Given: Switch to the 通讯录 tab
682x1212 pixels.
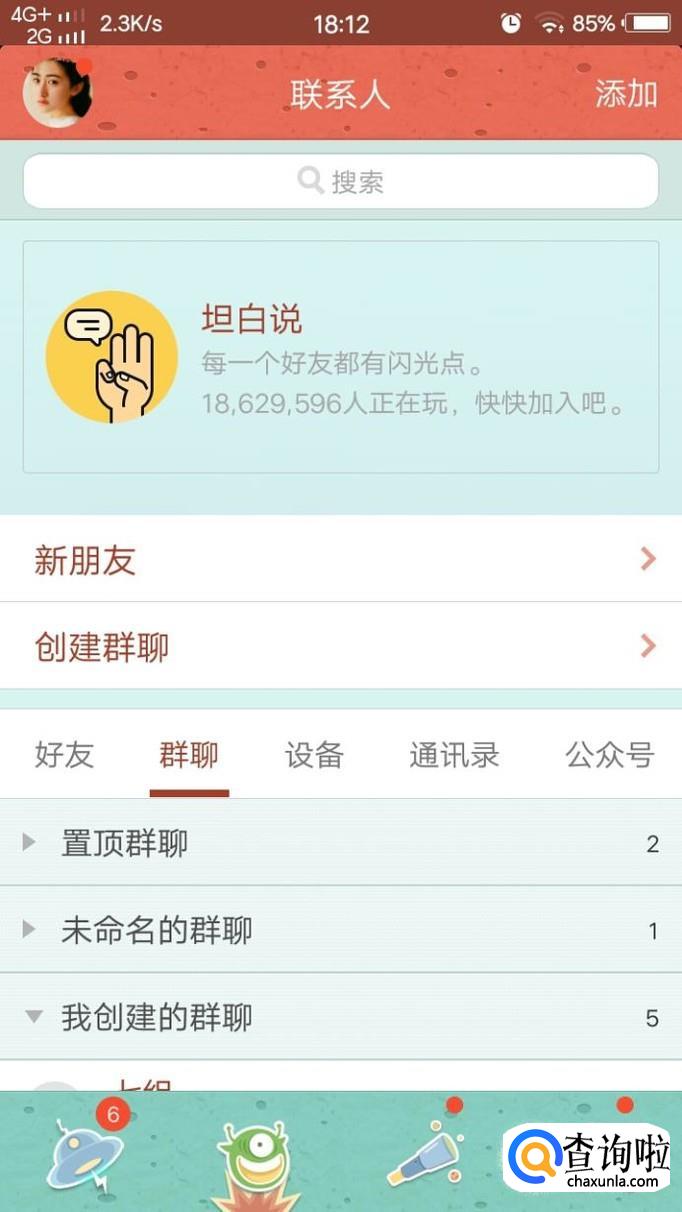Looking at the screenshot, I should click(454, 755).
